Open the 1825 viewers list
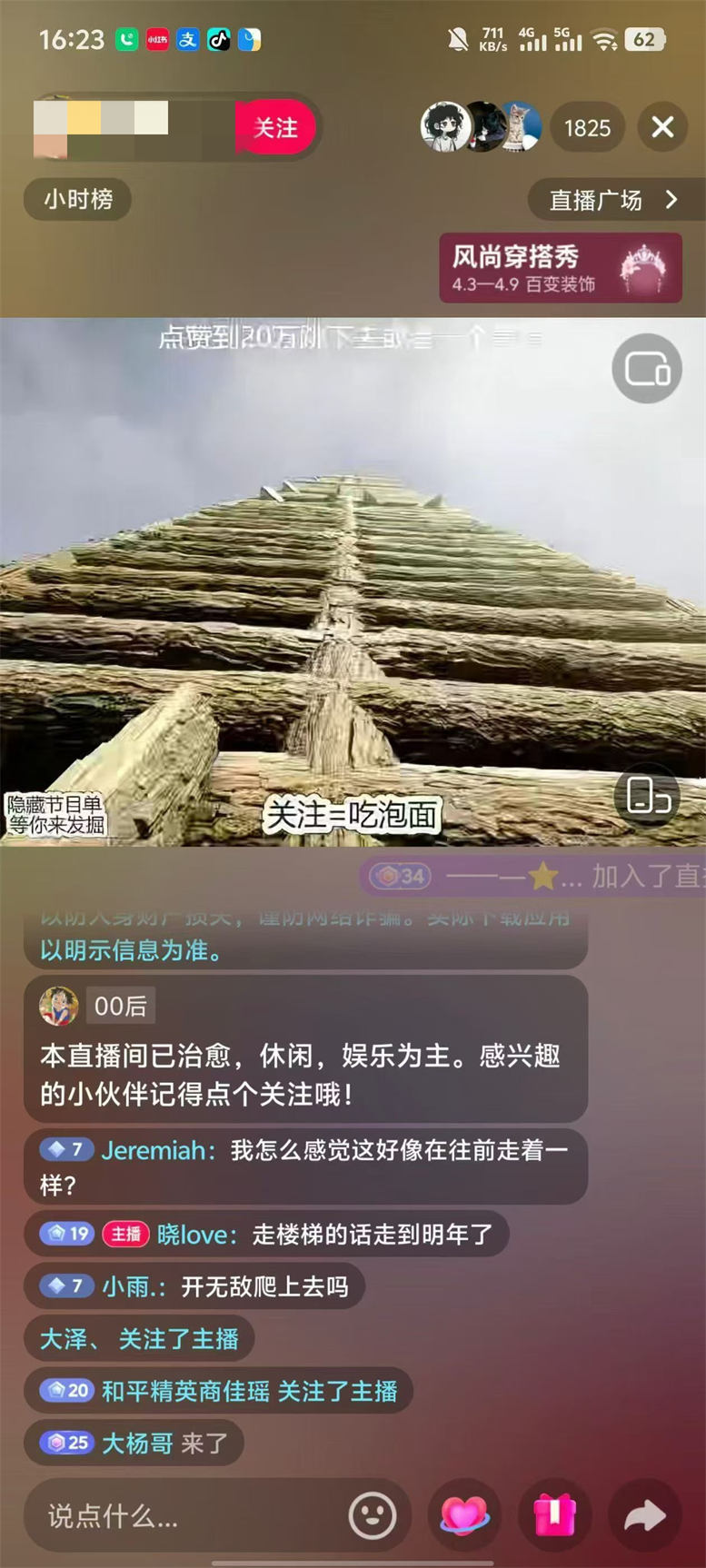Screen dimensions: 706x1568 [587, 128]
